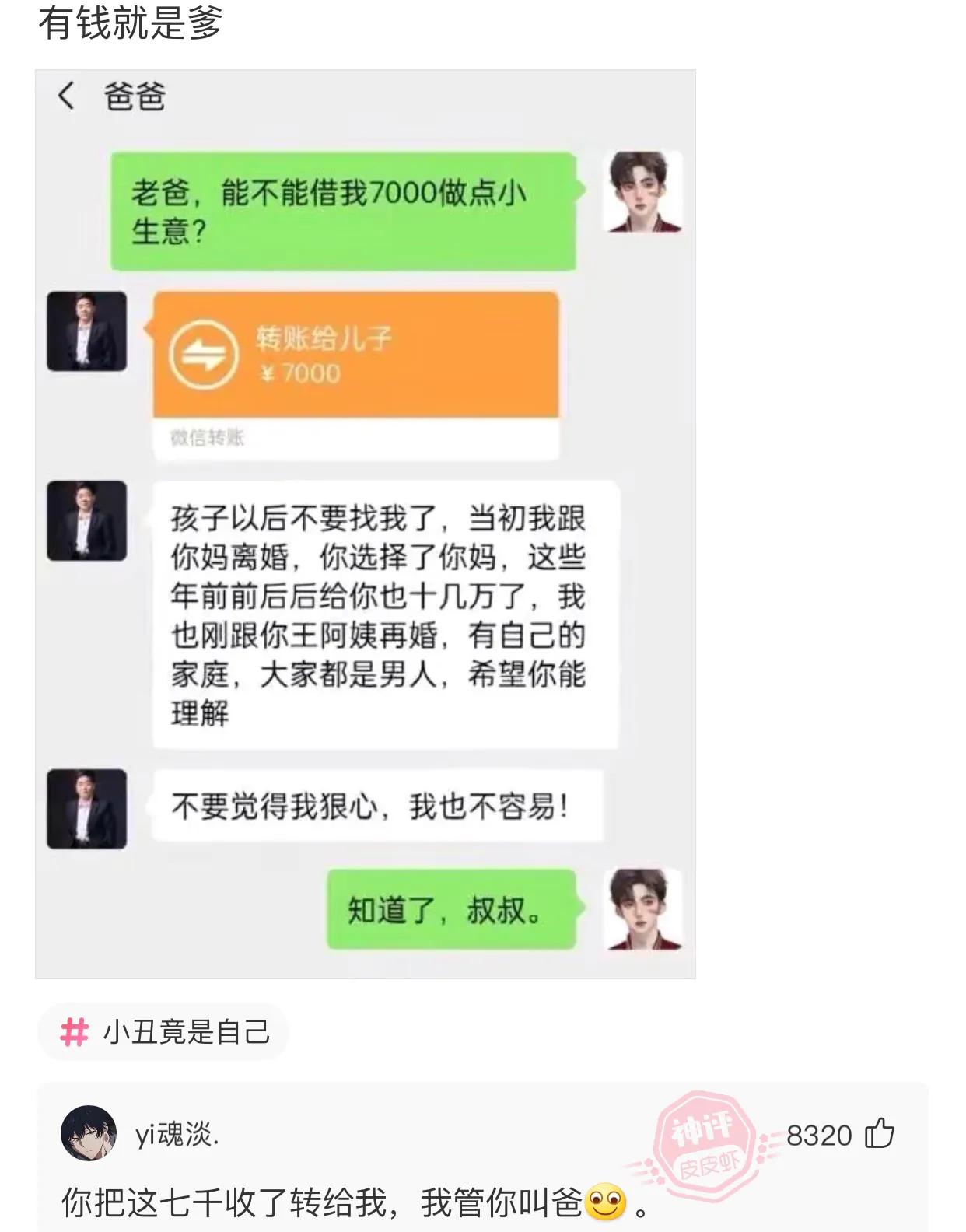The width and height of the screenshot is (966, 1232).
Task: Like the comment by yi魂淡.
Action: click(x=880, y=1135)
